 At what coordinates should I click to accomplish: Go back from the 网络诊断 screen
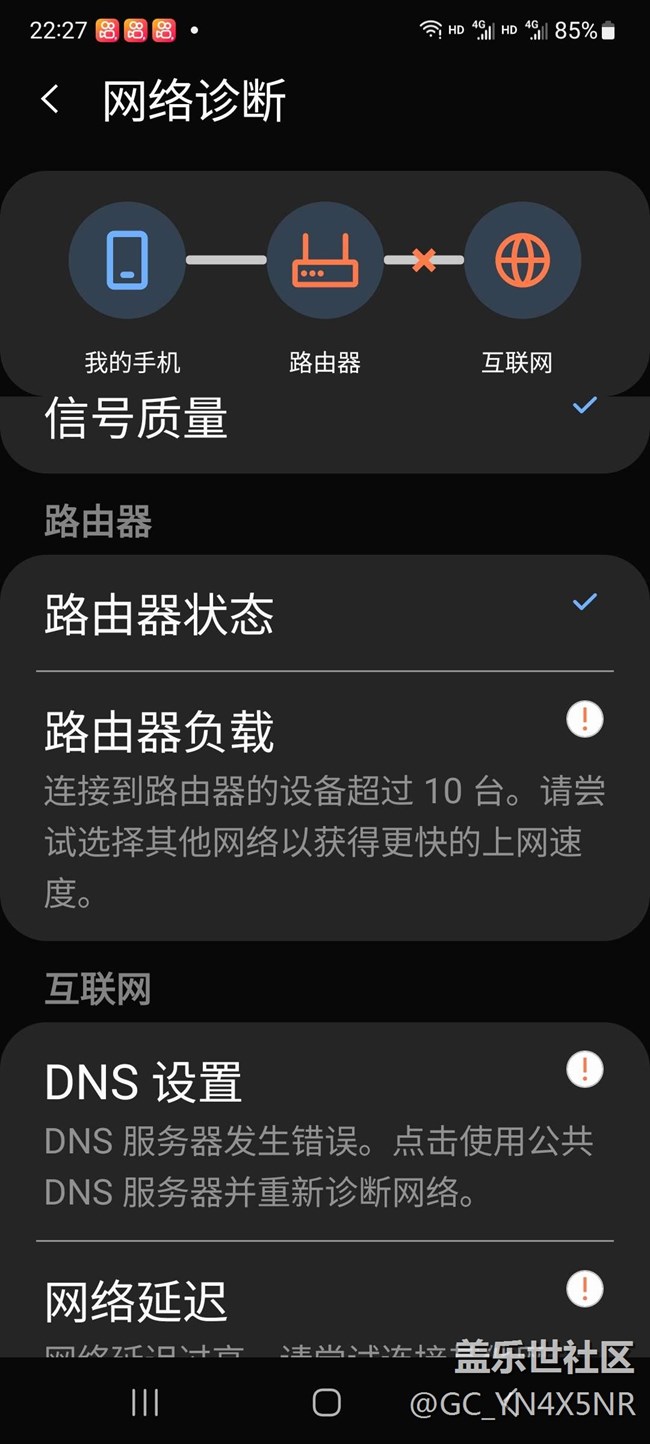pos(50,100)
